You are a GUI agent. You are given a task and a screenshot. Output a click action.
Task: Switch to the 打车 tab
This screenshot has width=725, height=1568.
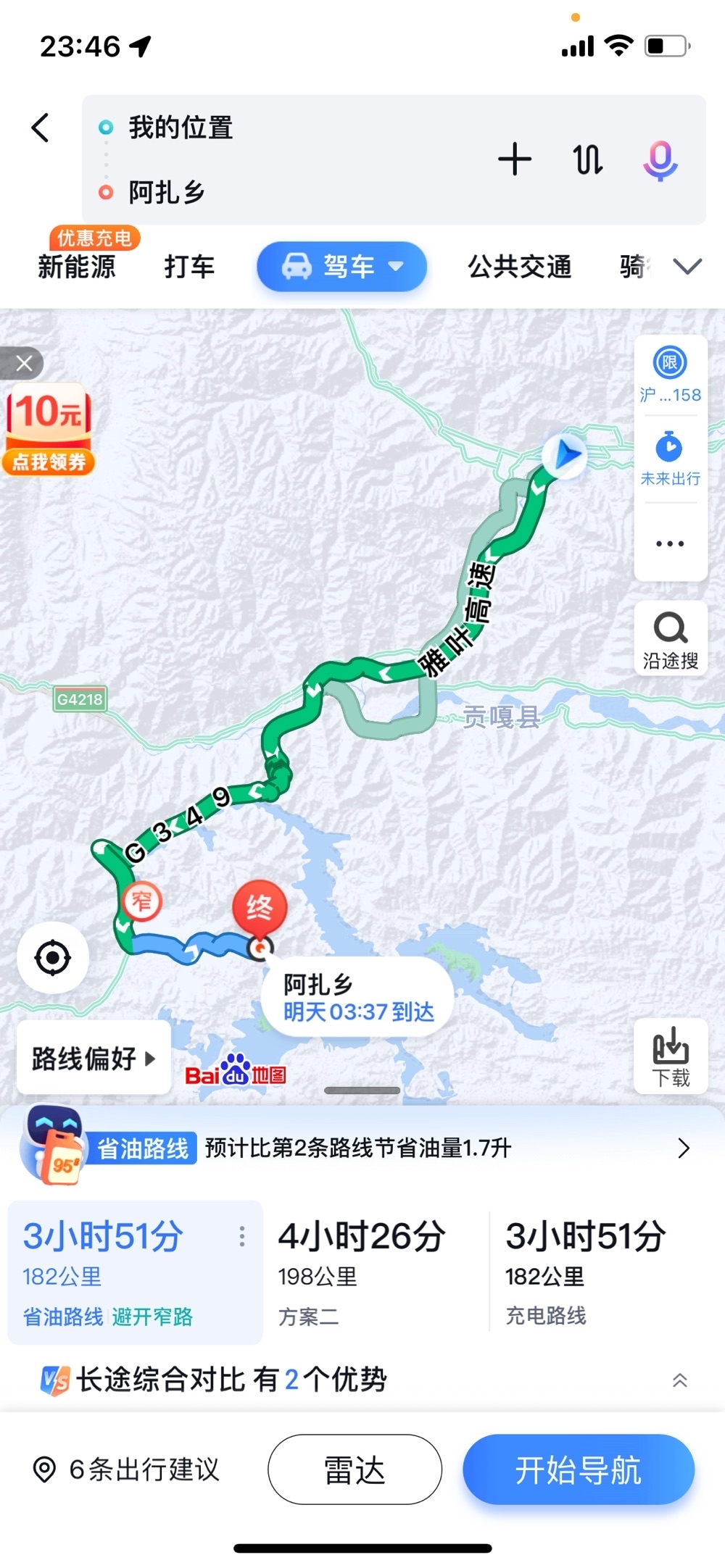pos(189,267)
